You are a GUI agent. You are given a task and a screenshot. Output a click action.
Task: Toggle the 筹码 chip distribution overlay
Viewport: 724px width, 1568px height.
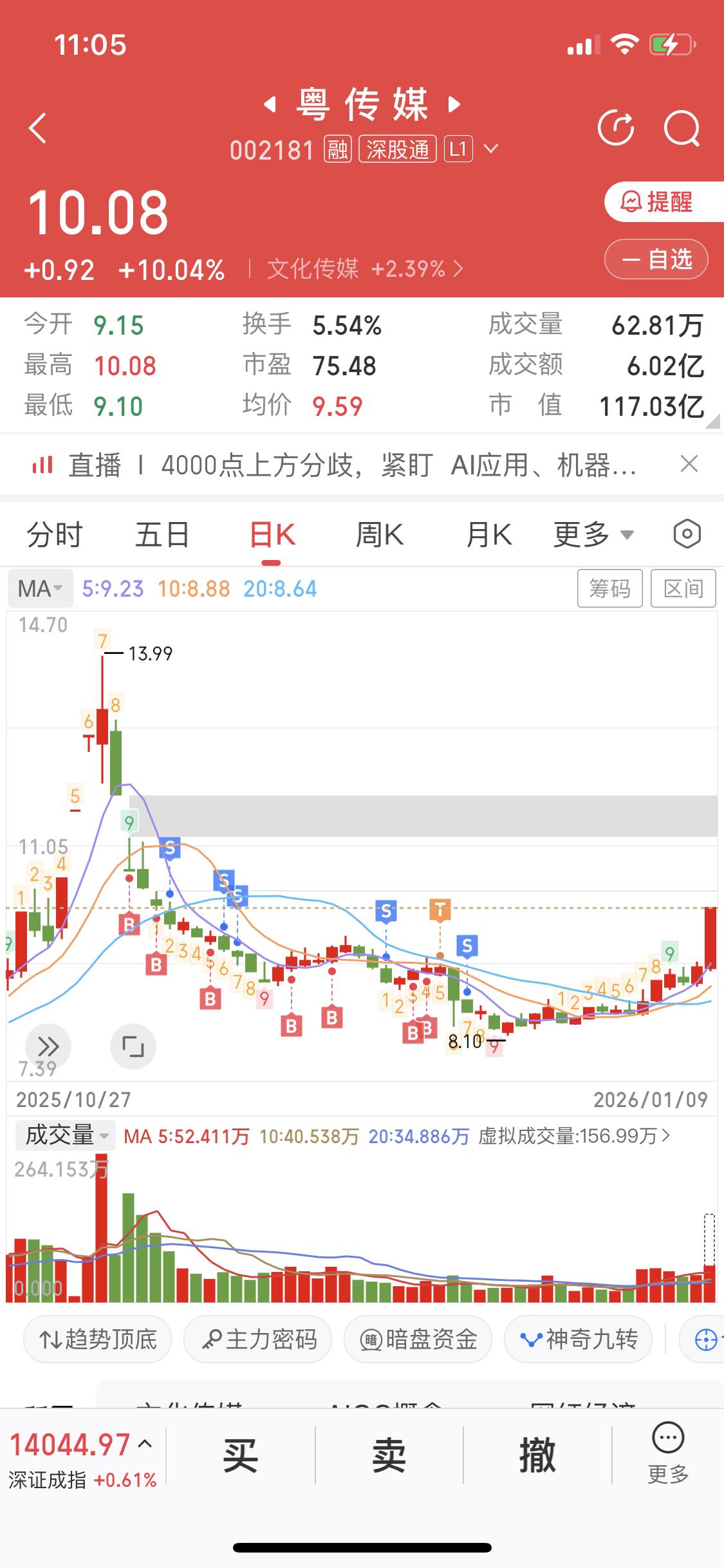[609, 588]
